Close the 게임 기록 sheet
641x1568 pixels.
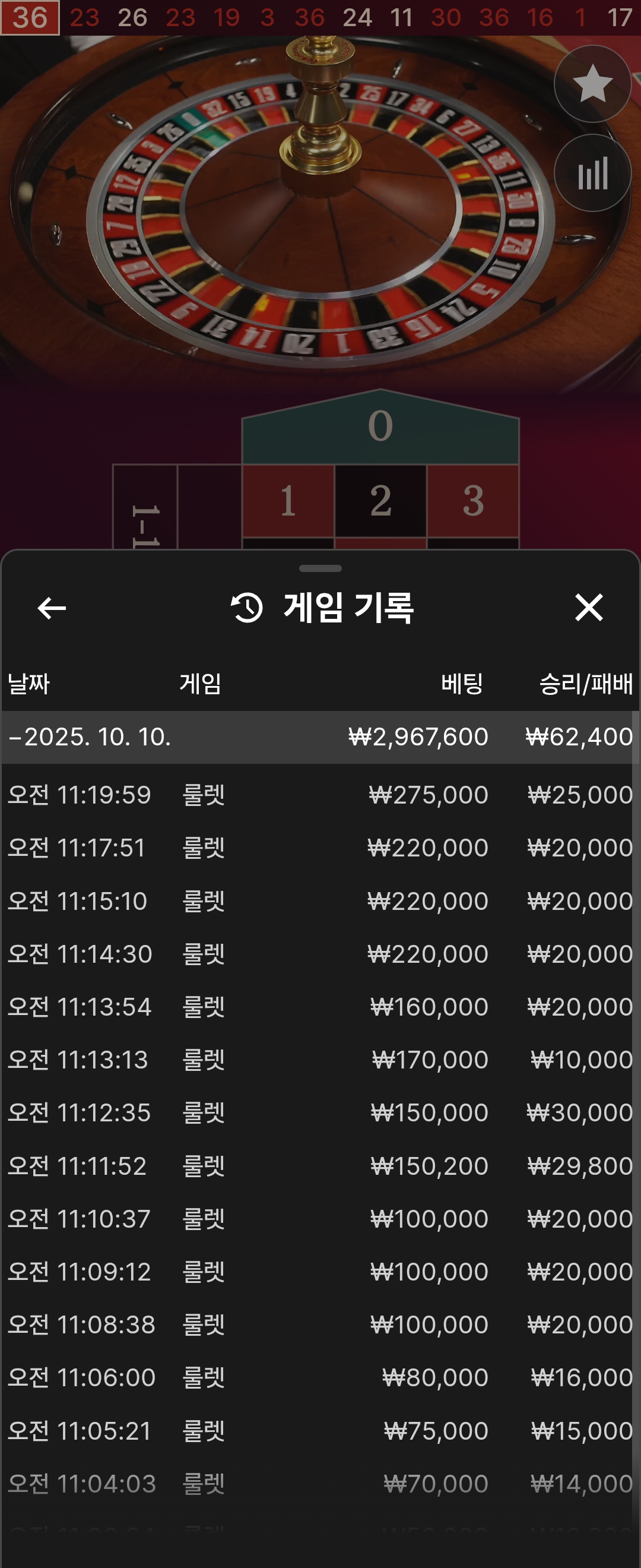(588, 608)
